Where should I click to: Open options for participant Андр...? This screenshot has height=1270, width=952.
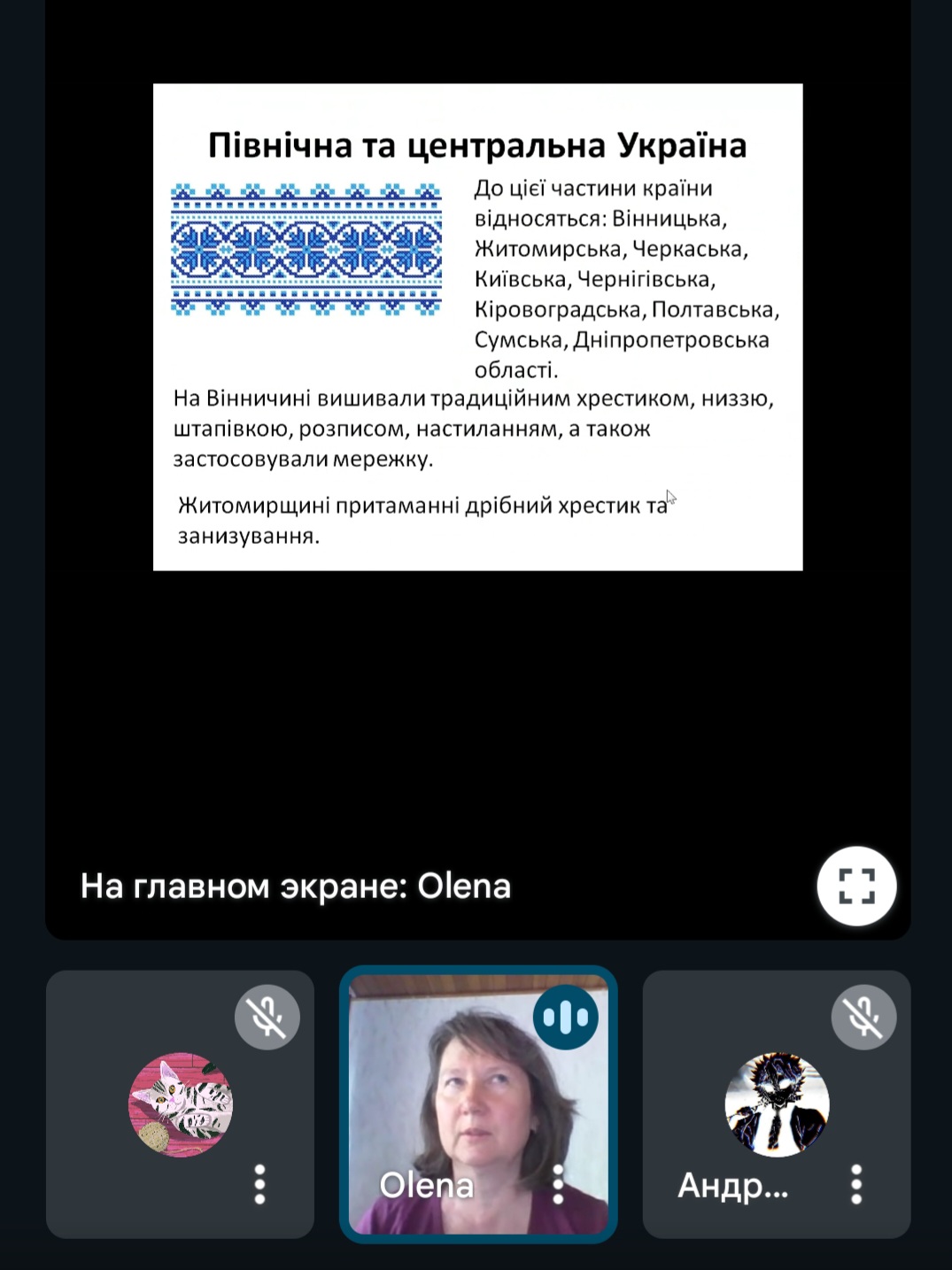[x=855, y=1184]
